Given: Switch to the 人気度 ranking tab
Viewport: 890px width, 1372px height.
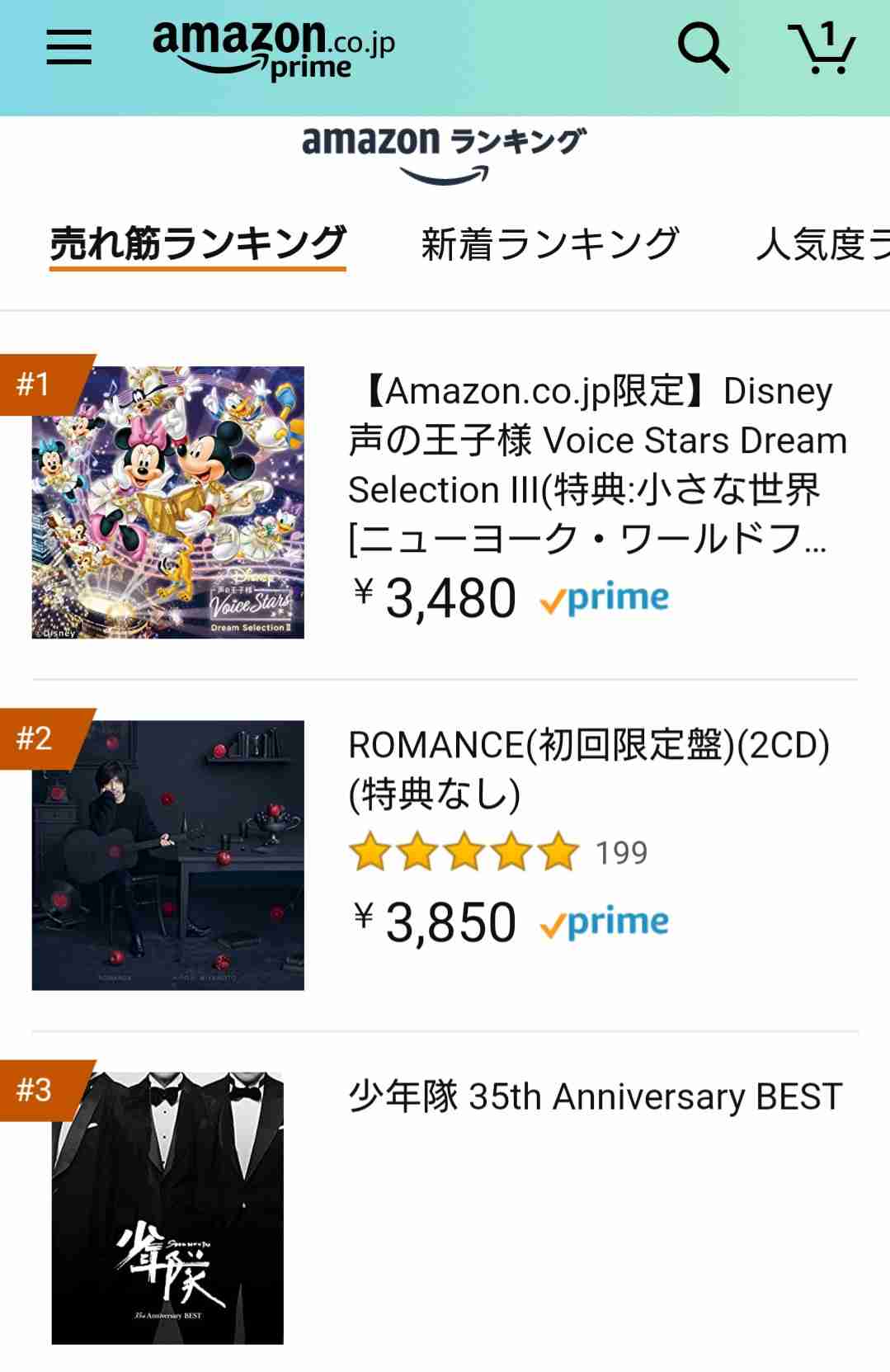Looking at the screenshot, I should (822, 244).
